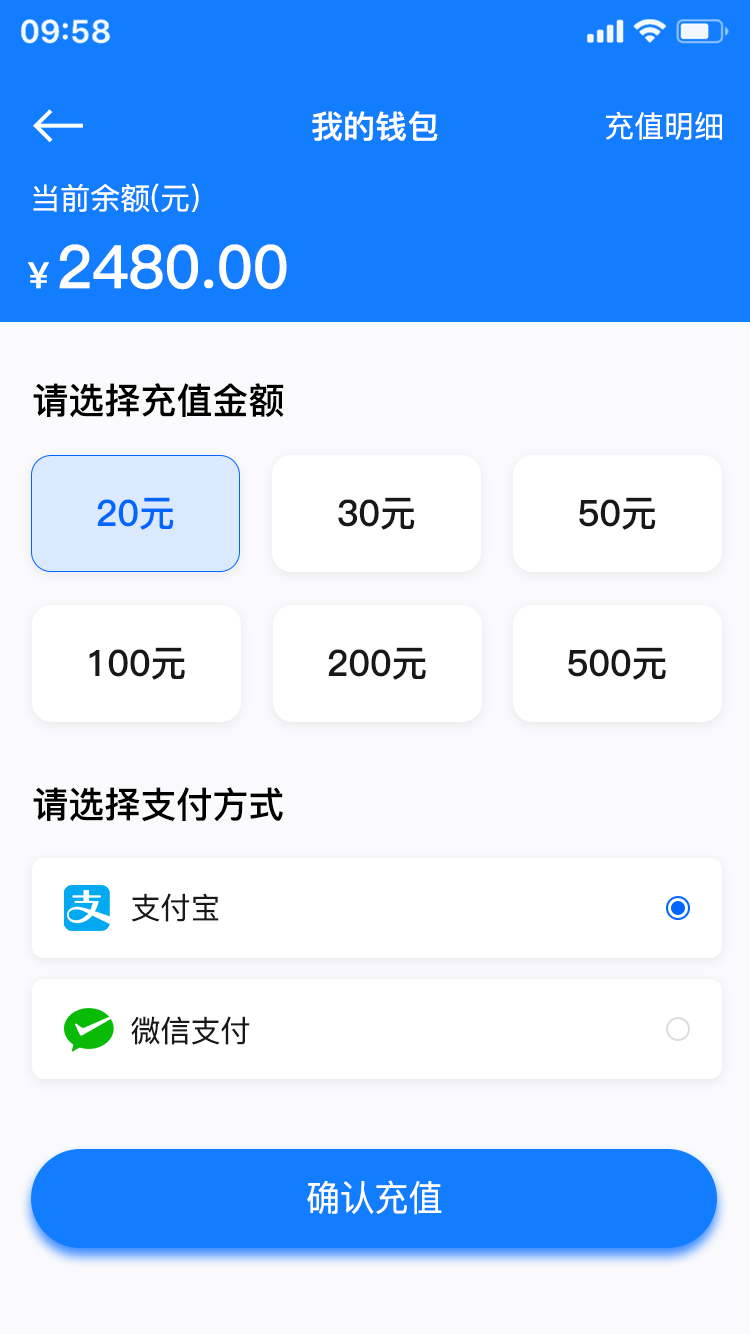The width and height of the screenshot is (750, 1334).
Task: Pick the 50元 recharge amount
Action: click(x=617, y=513)
